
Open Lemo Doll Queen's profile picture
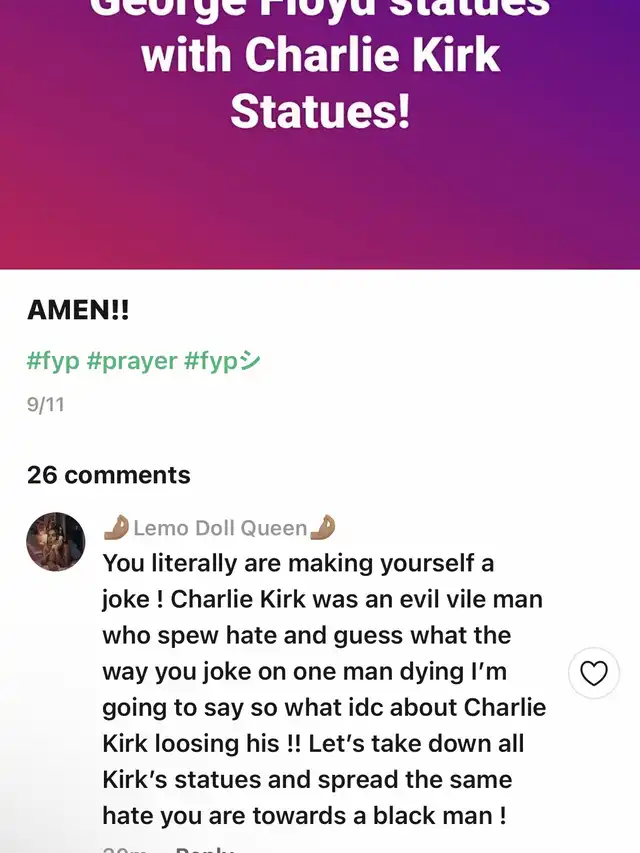click(x=56, y=541)
